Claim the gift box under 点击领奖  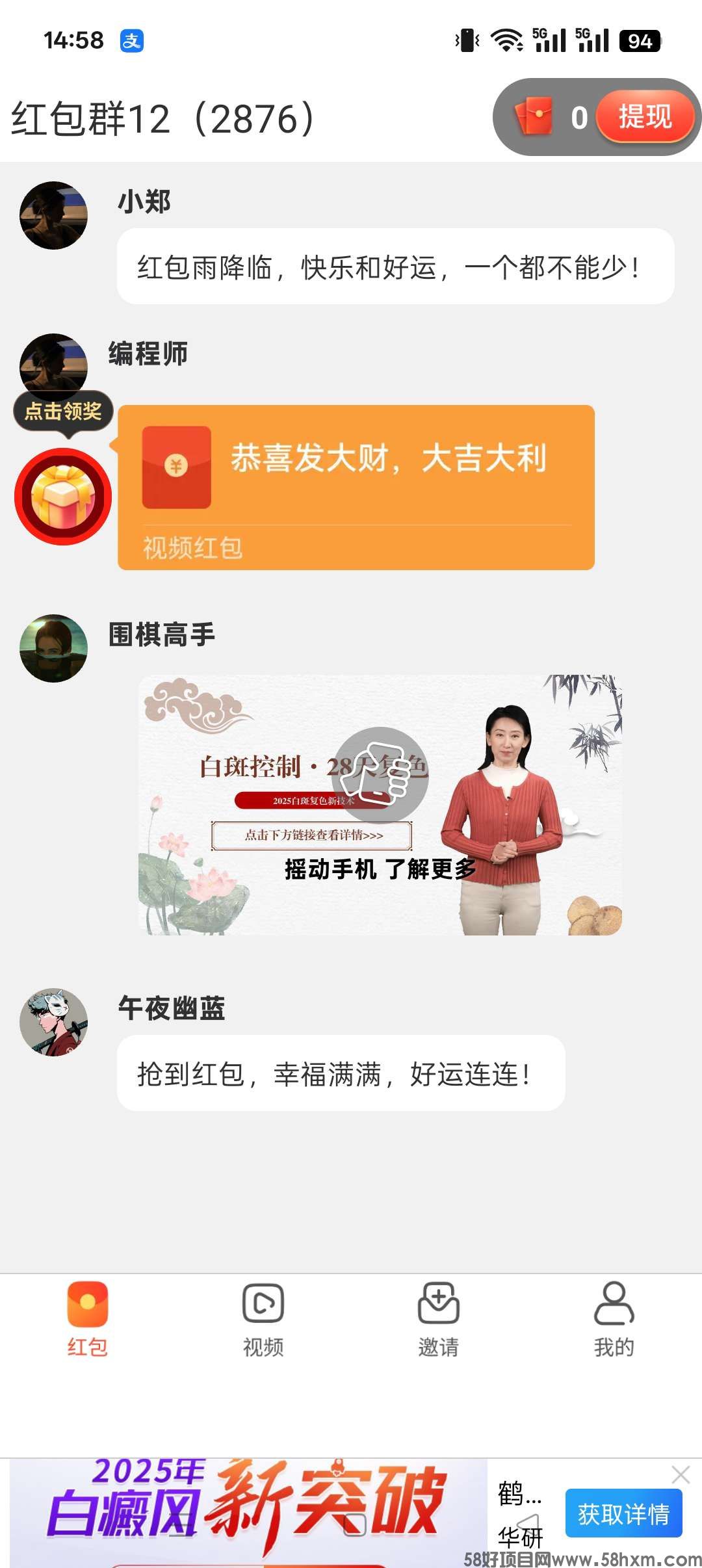[63, 497]
